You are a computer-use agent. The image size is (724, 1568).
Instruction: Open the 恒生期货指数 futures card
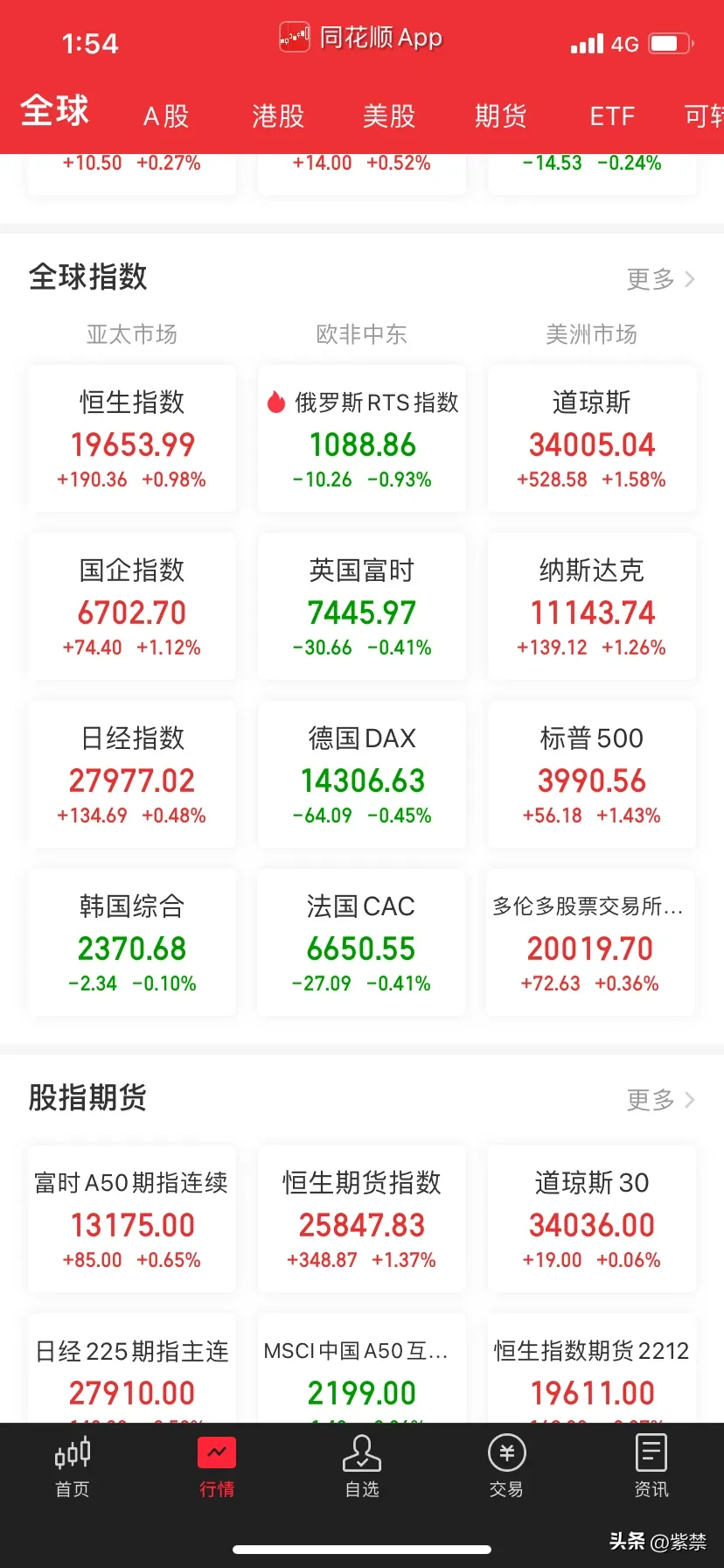(362, 1219)
